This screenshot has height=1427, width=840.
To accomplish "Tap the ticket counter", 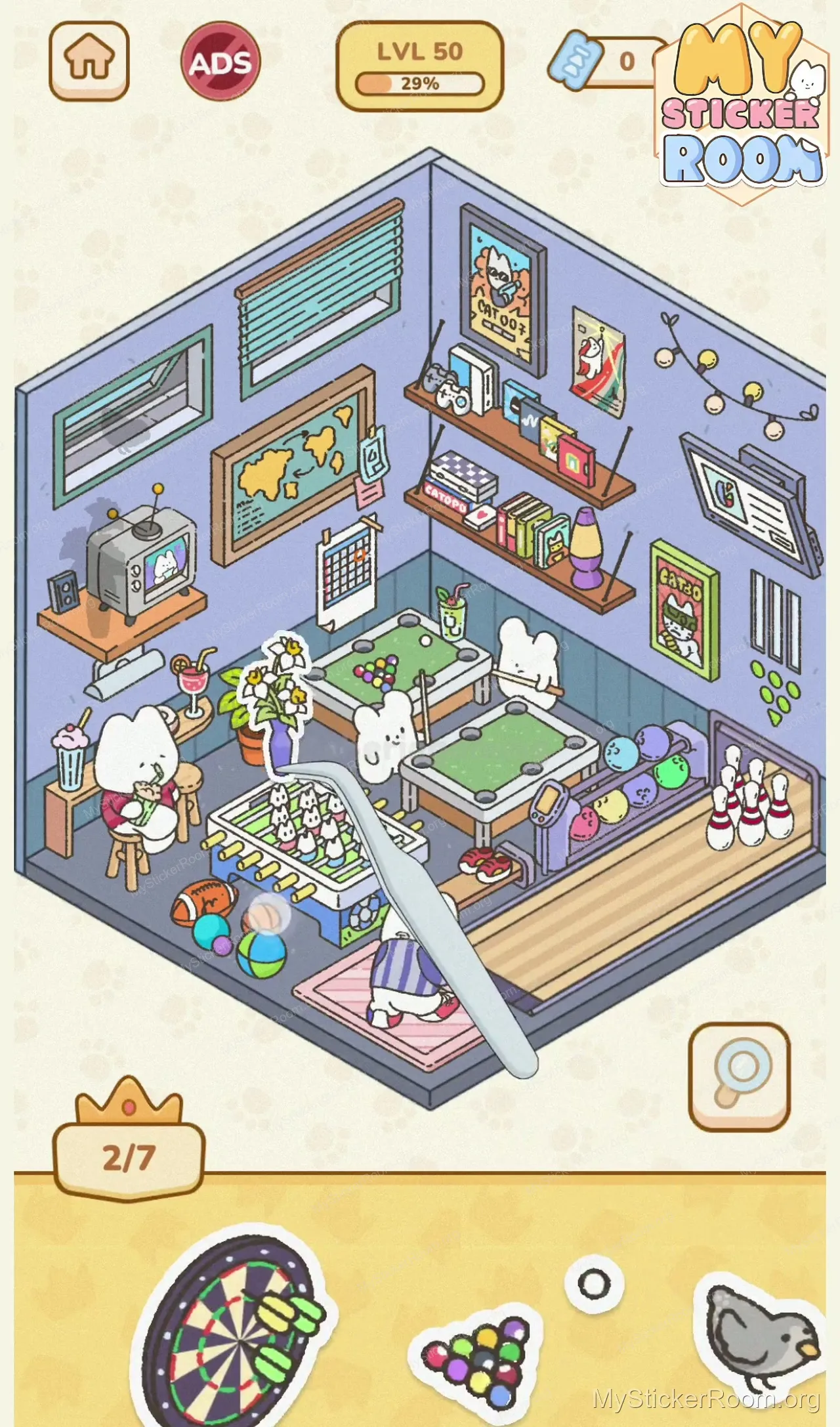I will (607, 62).
